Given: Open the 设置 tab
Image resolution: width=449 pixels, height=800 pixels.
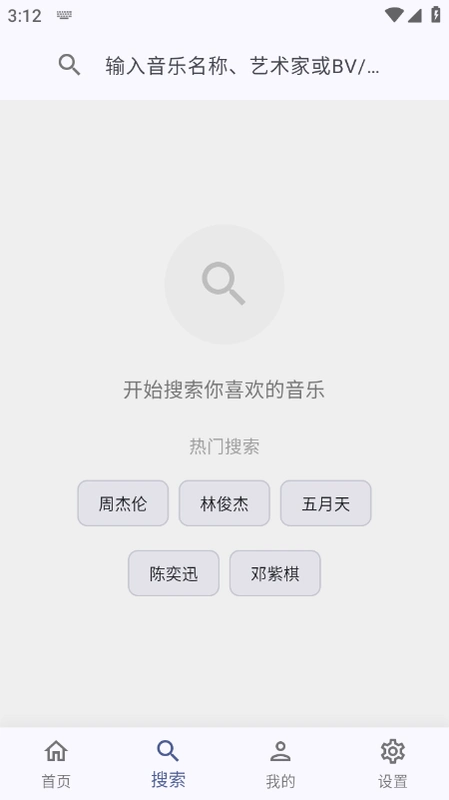Looking at the screenshot, I should (393, 764).
